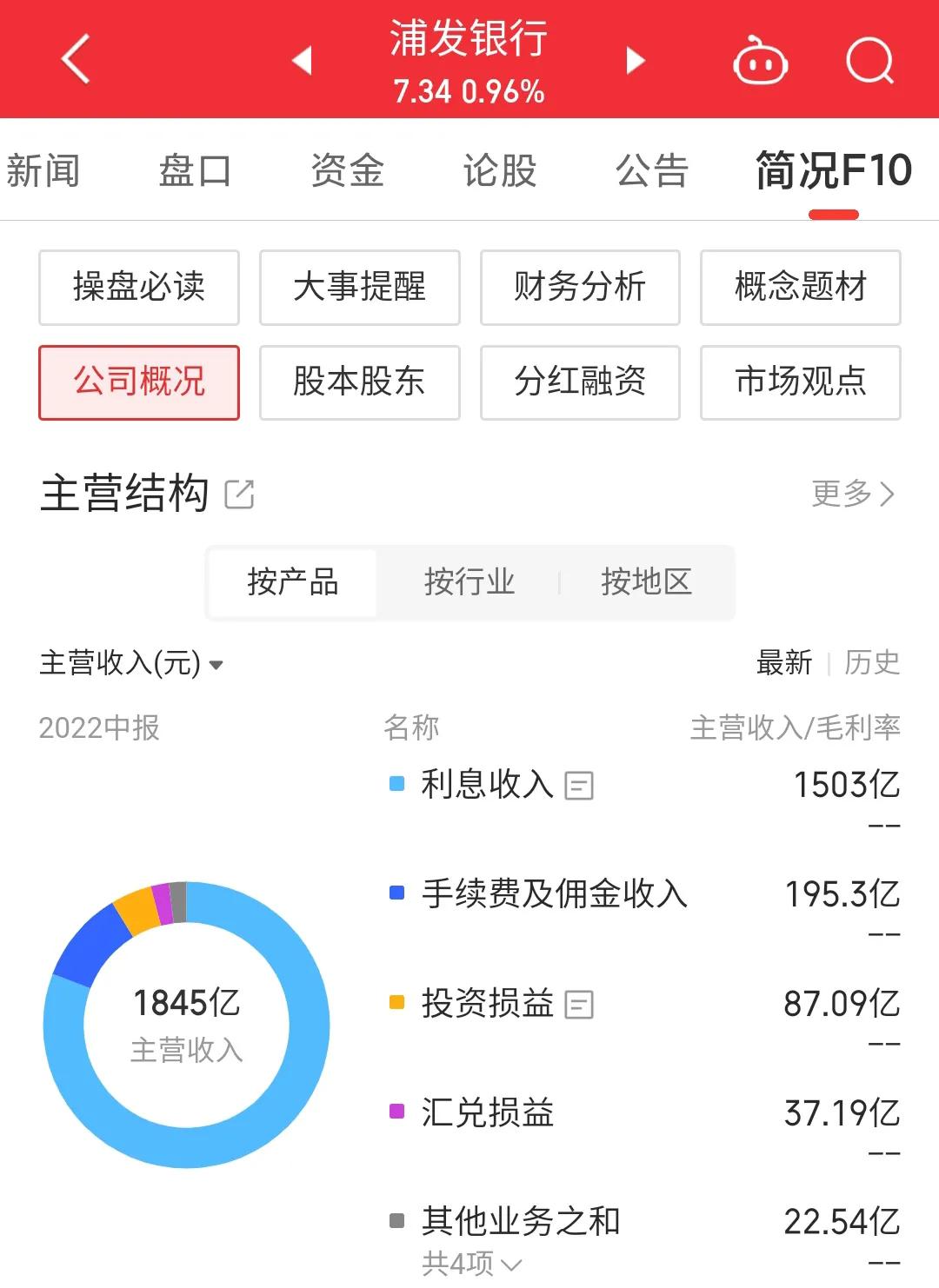Switch to previous stock with left arrow
This screenshot has width=939, height=1288.
tap(300, 61)
